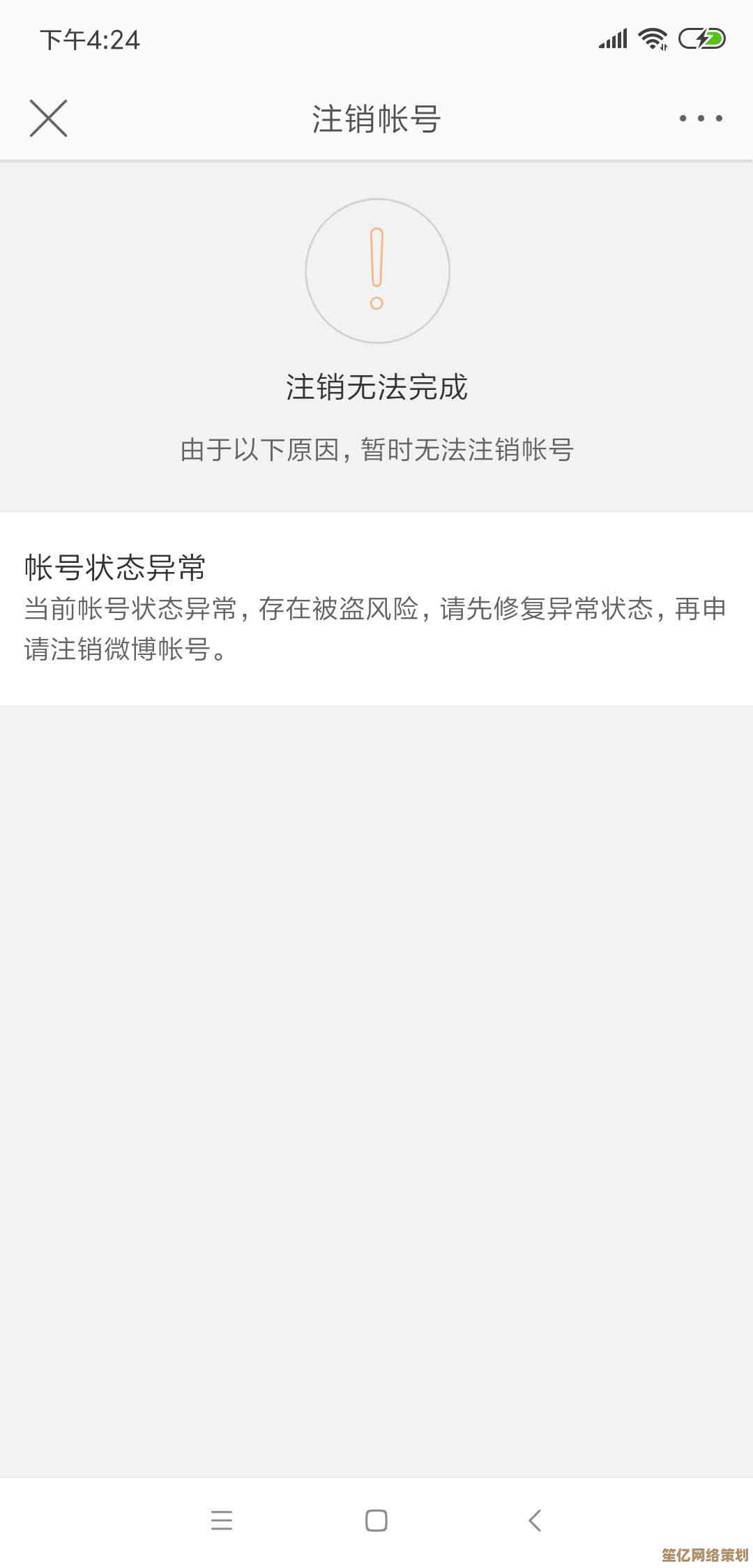Open the three-dot overflow menu
Viewport: 753px width, 1568px height.
coord(701,119)
